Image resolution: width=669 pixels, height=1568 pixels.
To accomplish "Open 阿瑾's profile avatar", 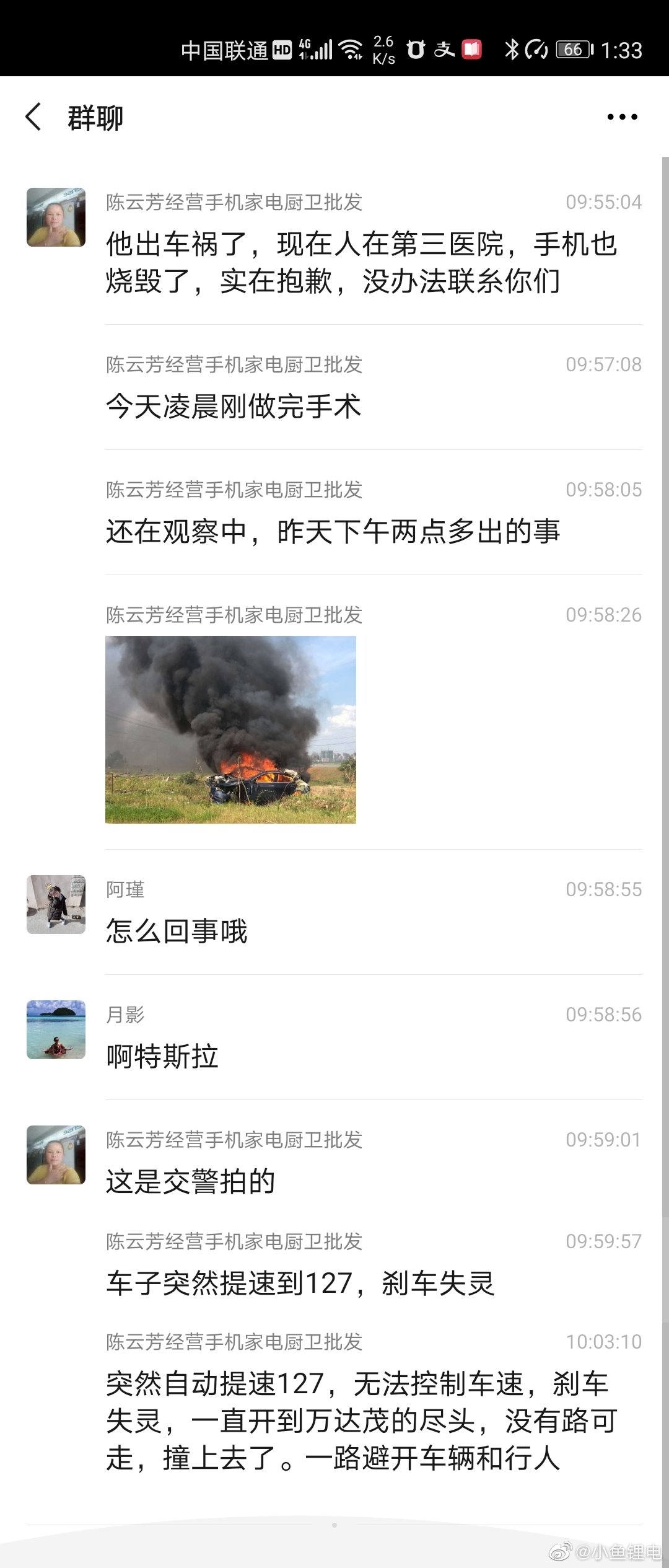I will (x=56, y=904).
